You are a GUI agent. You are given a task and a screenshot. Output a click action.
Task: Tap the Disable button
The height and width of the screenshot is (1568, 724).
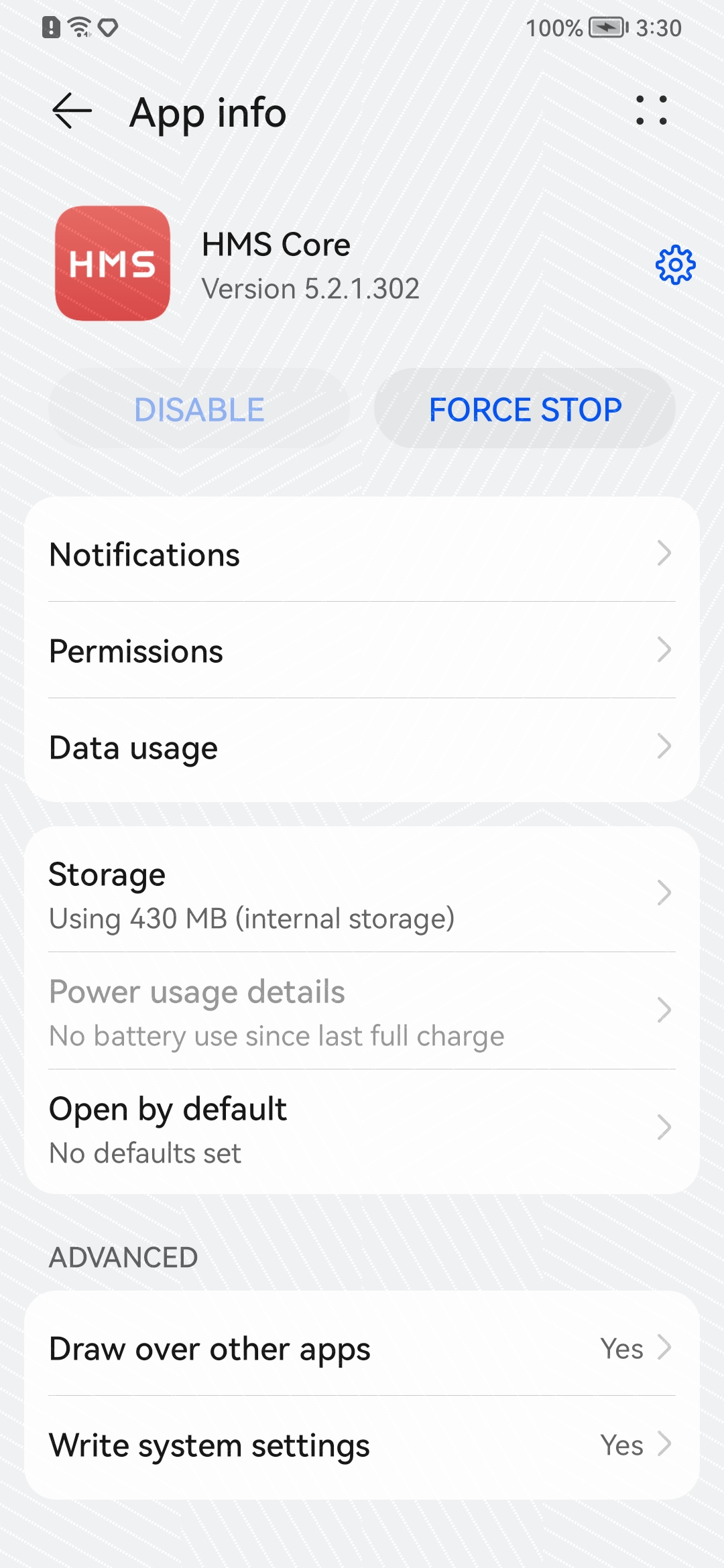199,409
